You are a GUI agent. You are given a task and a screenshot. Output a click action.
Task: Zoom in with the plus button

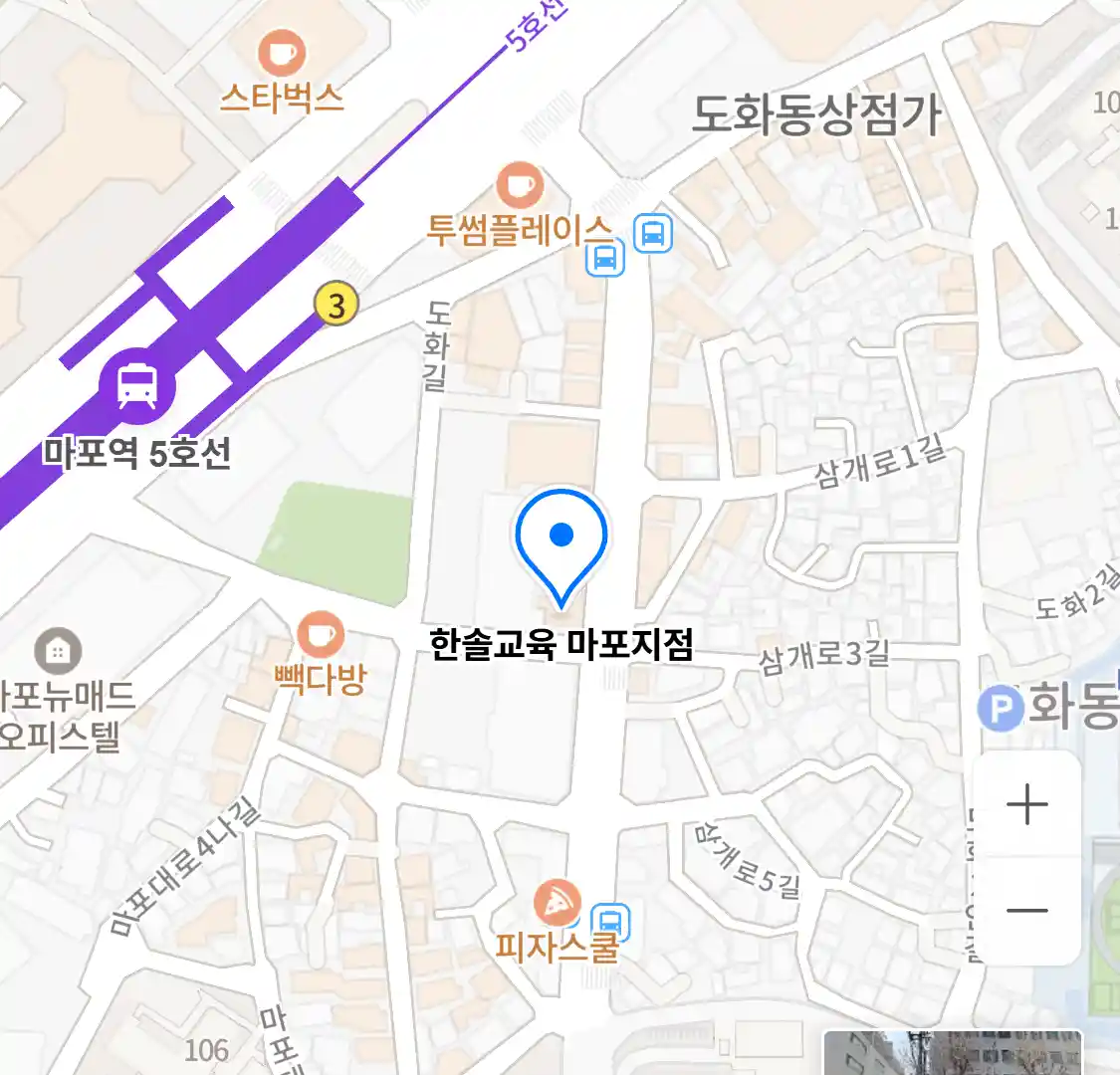tap(1026, 804)
